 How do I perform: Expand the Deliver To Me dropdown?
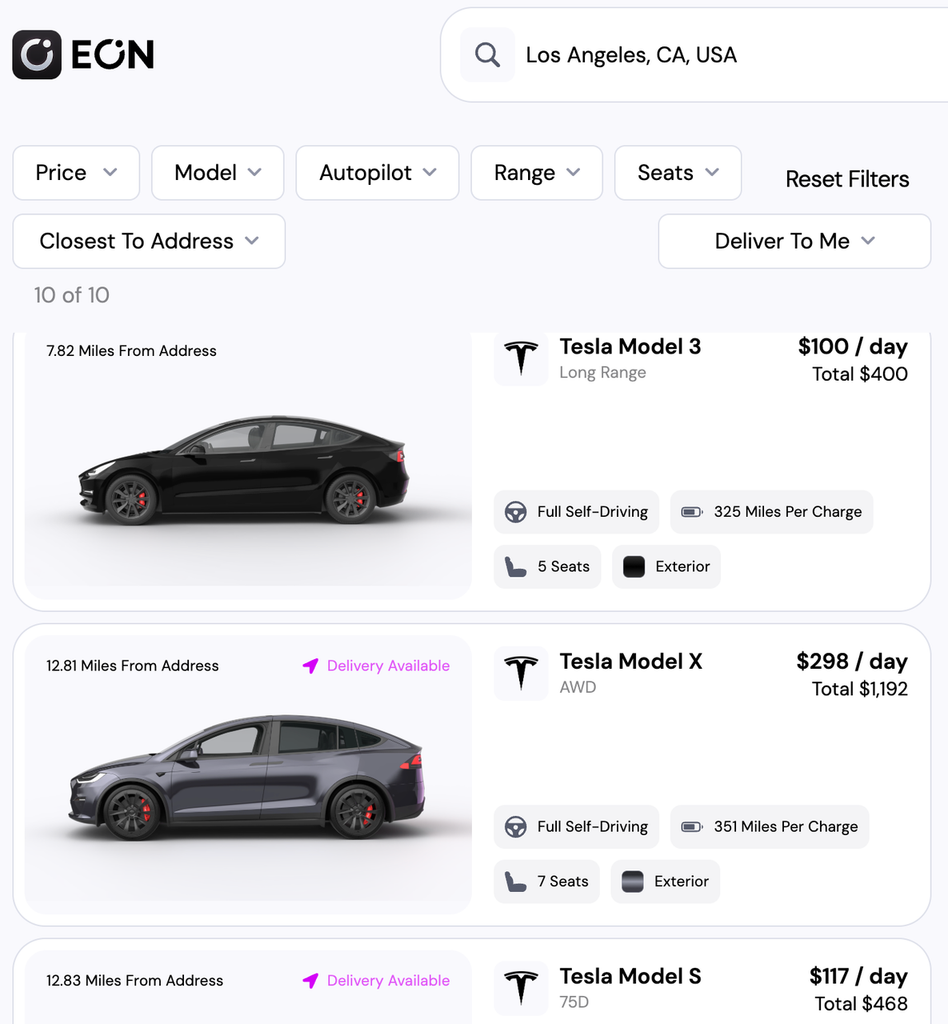point(793,241)
